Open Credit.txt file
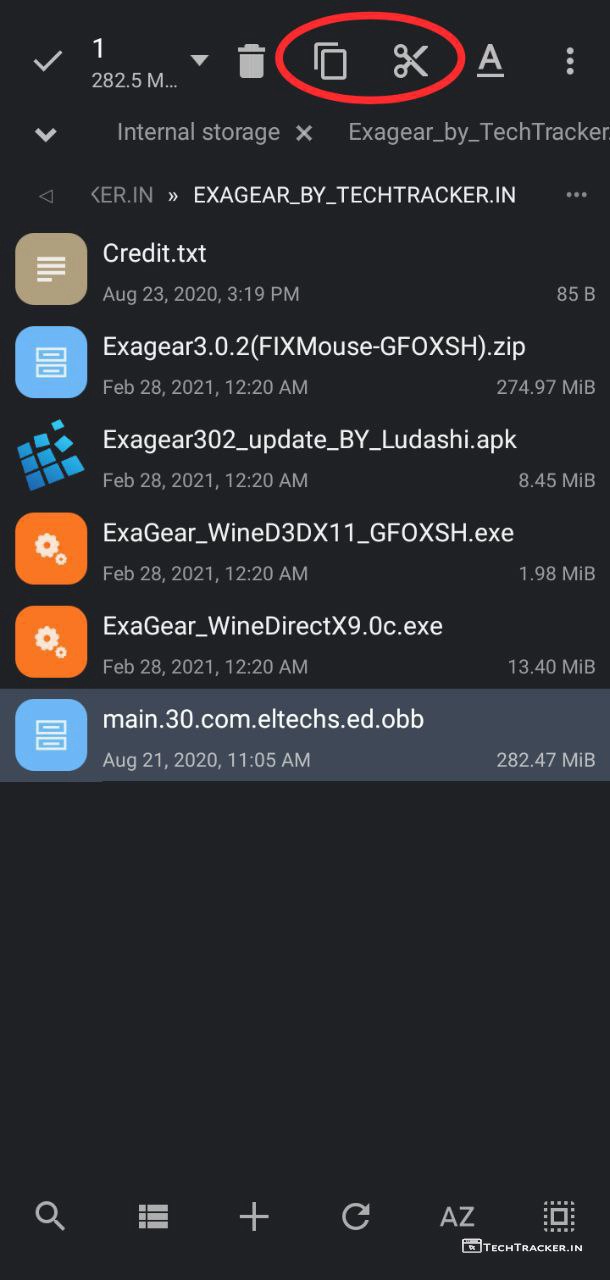Screen dimensions: 610x1280 (x=154, y=254)
